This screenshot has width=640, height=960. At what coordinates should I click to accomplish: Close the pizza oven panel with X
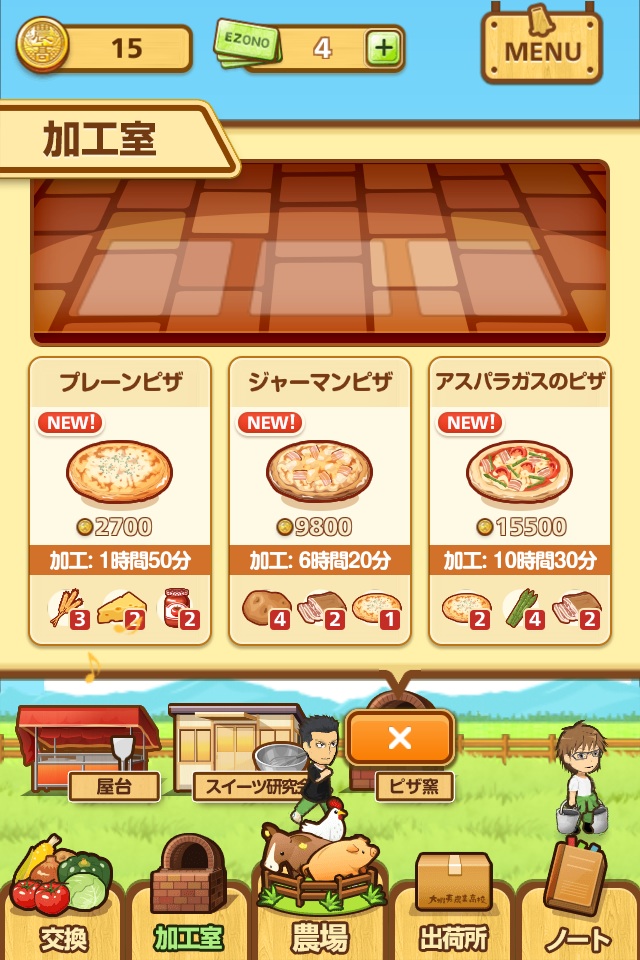(x=399, y=739)
